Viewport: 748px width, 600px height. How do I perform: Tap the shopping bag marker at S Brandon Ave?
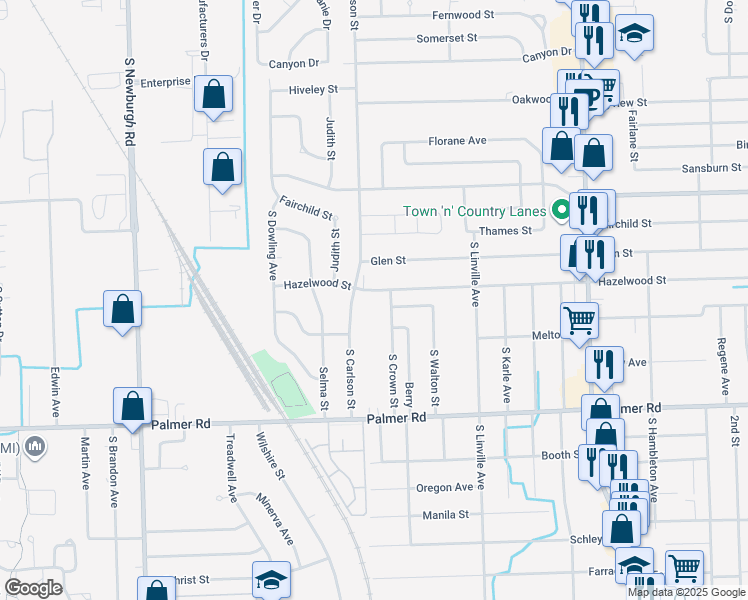(132, 407)
